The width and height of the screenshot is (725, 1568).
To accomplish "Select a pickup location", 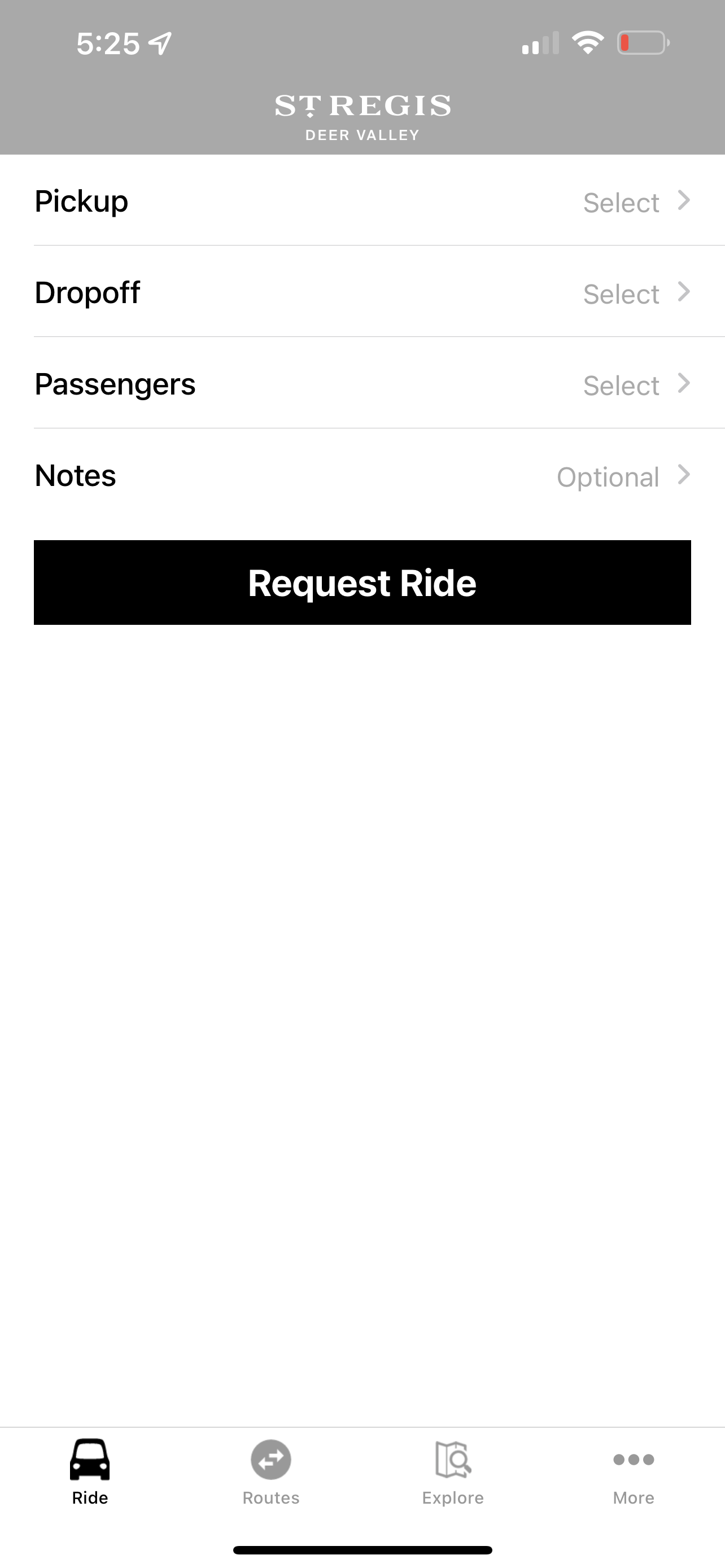I will (362, 200).
